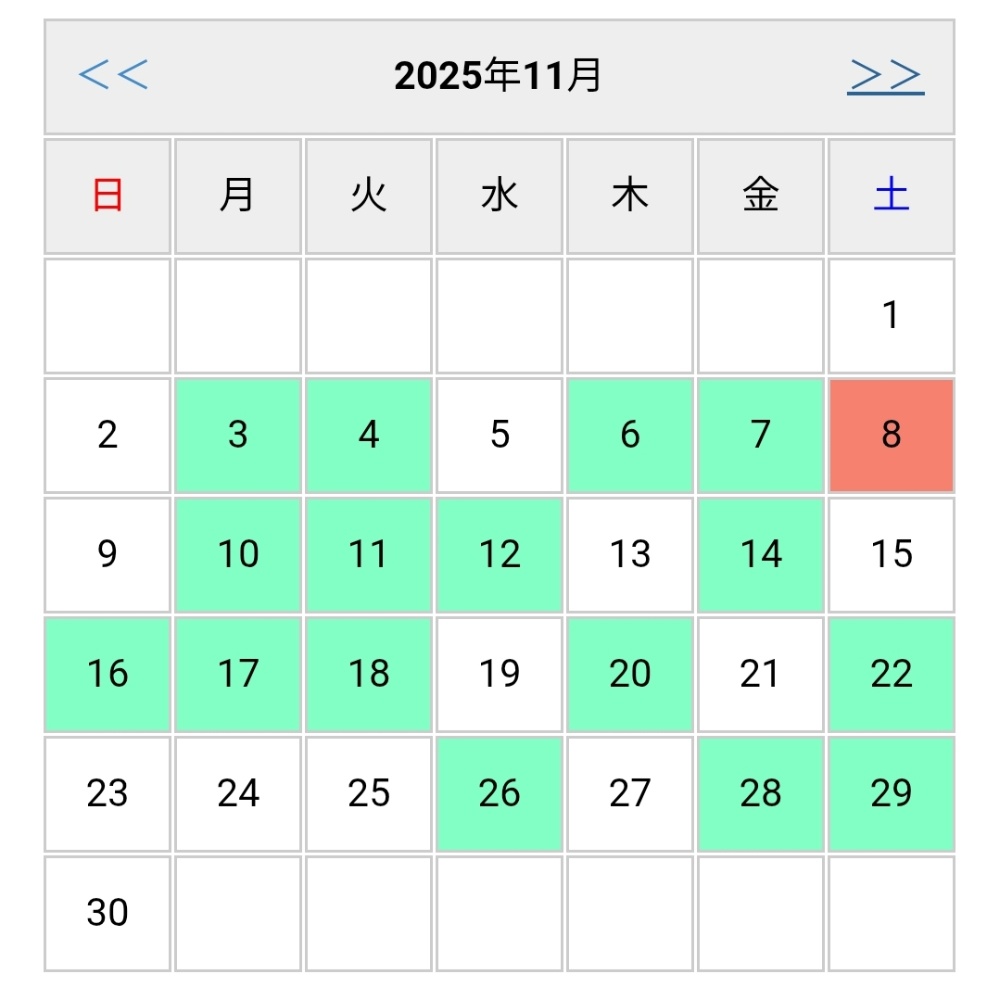This screenshot has width=1000, height=986.
Task: Select the highlighted date 7
Action: coord(760,435)
